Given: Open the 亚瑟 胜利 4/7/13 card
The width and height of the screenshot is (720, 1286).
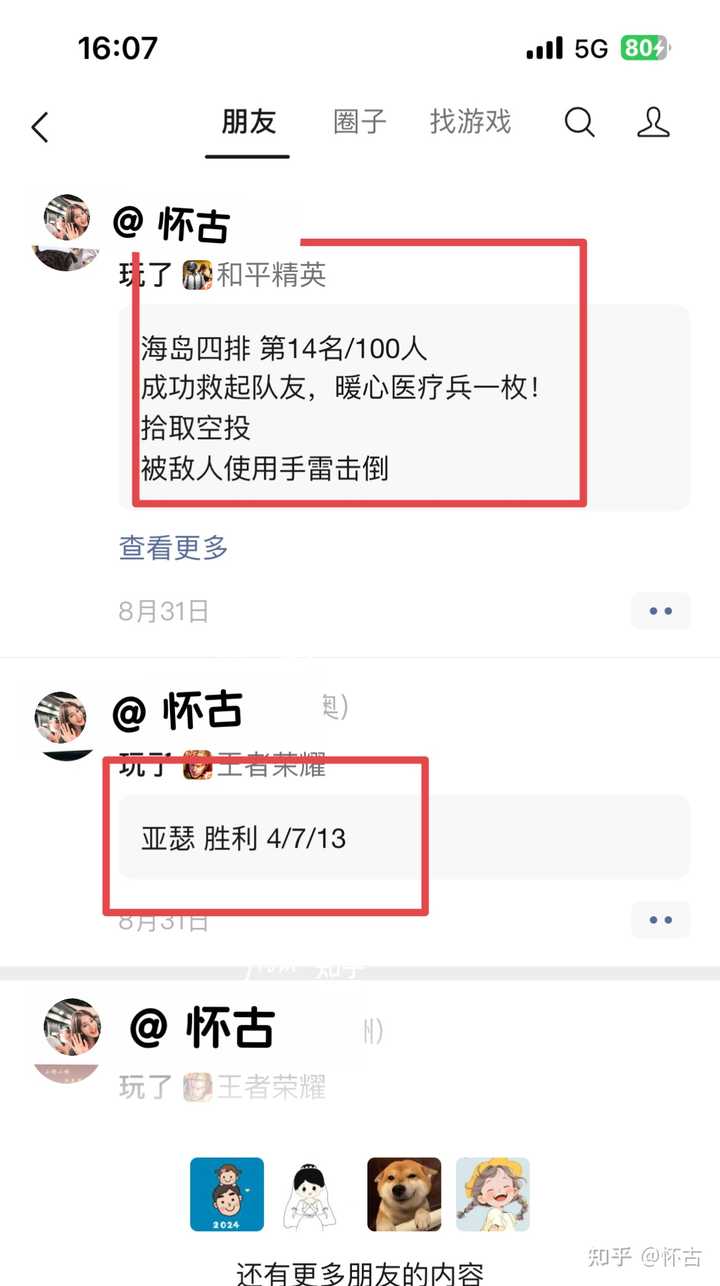Looking at the screenshot, I should (x=404, y=837).
